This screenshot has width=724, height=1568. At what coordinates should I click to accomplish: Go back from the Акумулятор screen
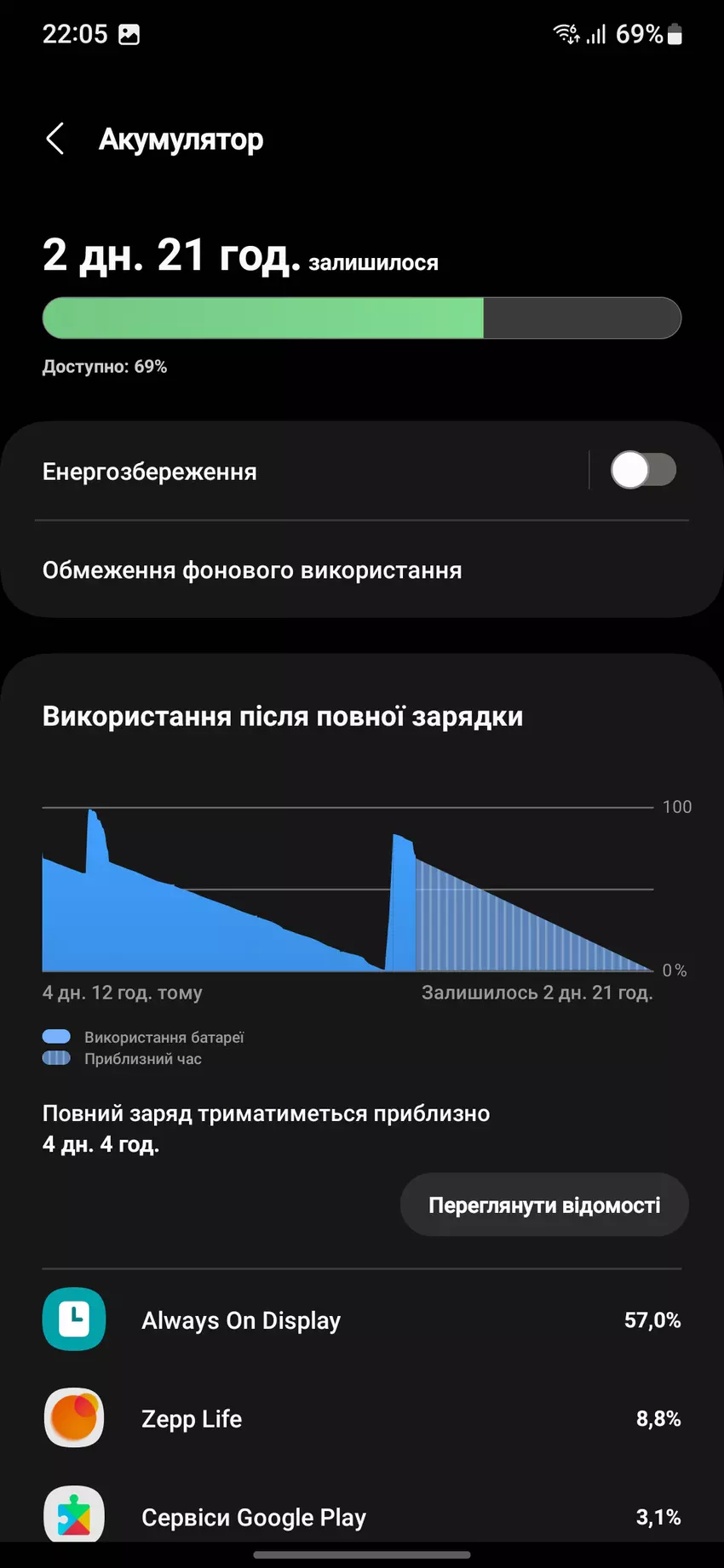pos(55,139)
